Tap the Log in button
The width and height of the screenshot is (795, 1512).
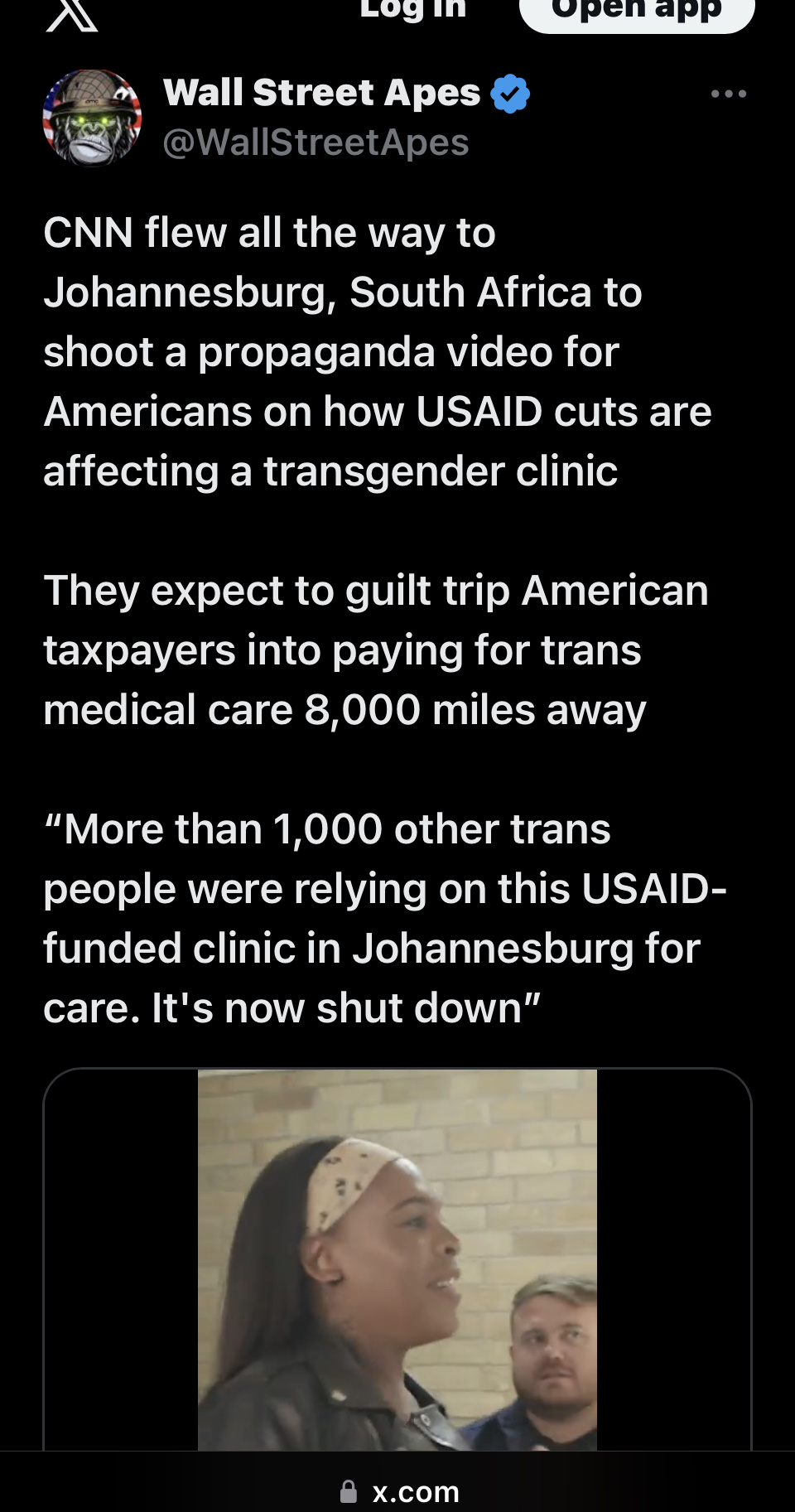413,10
